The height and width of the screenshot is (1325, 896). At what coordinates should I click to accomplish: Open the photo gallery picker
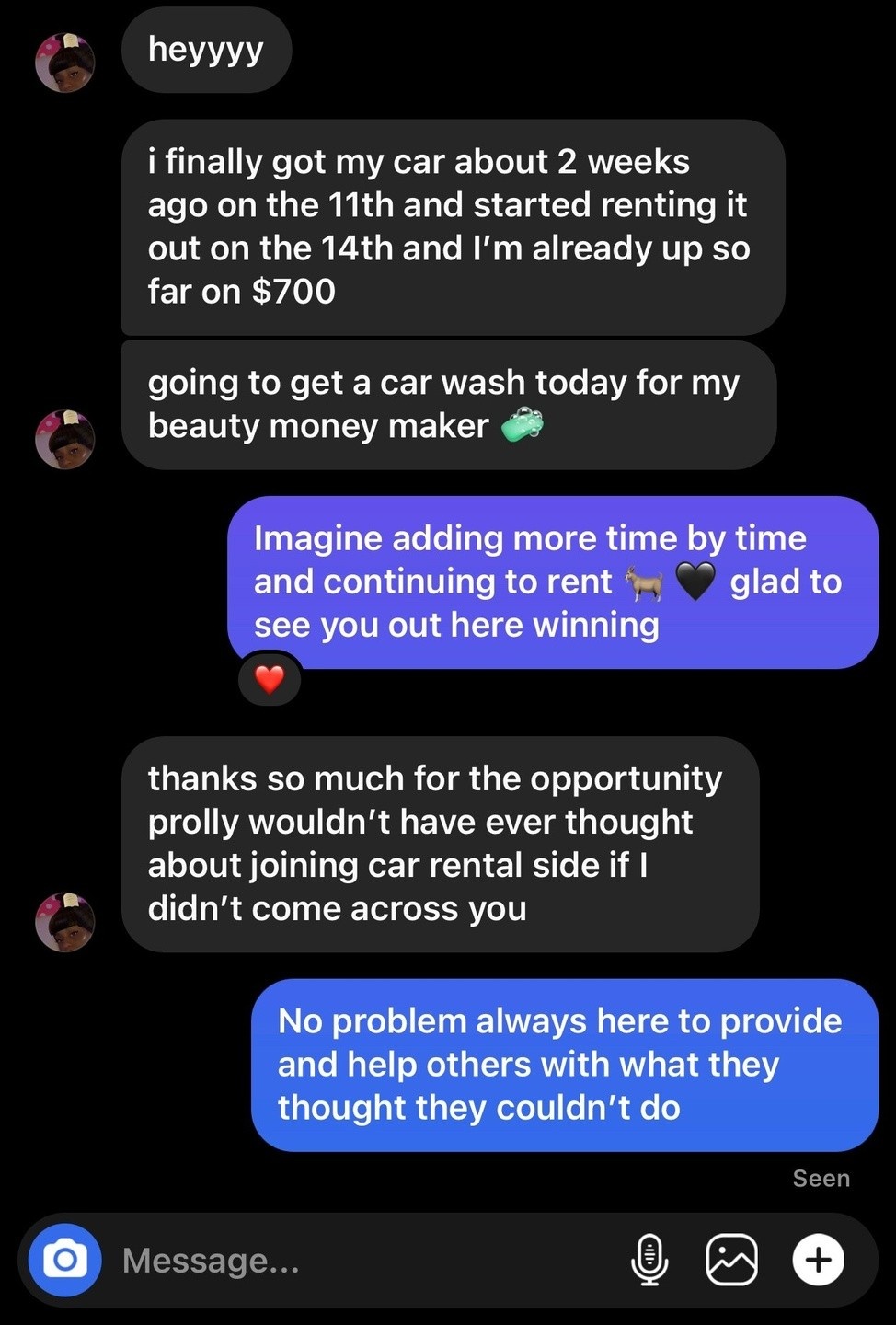point(731,1259)
